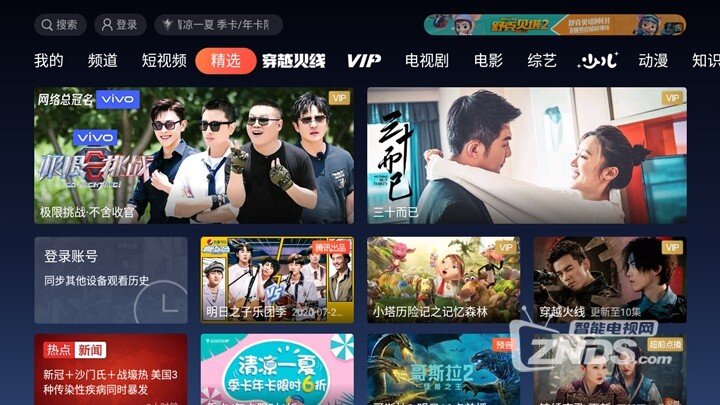Open the 动漫 tab

coord(653,61)
